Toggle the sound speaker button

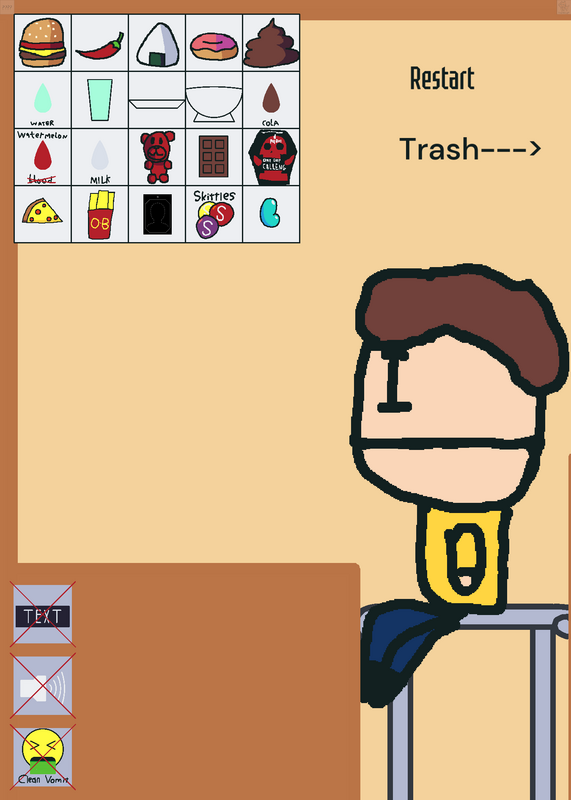42,687
